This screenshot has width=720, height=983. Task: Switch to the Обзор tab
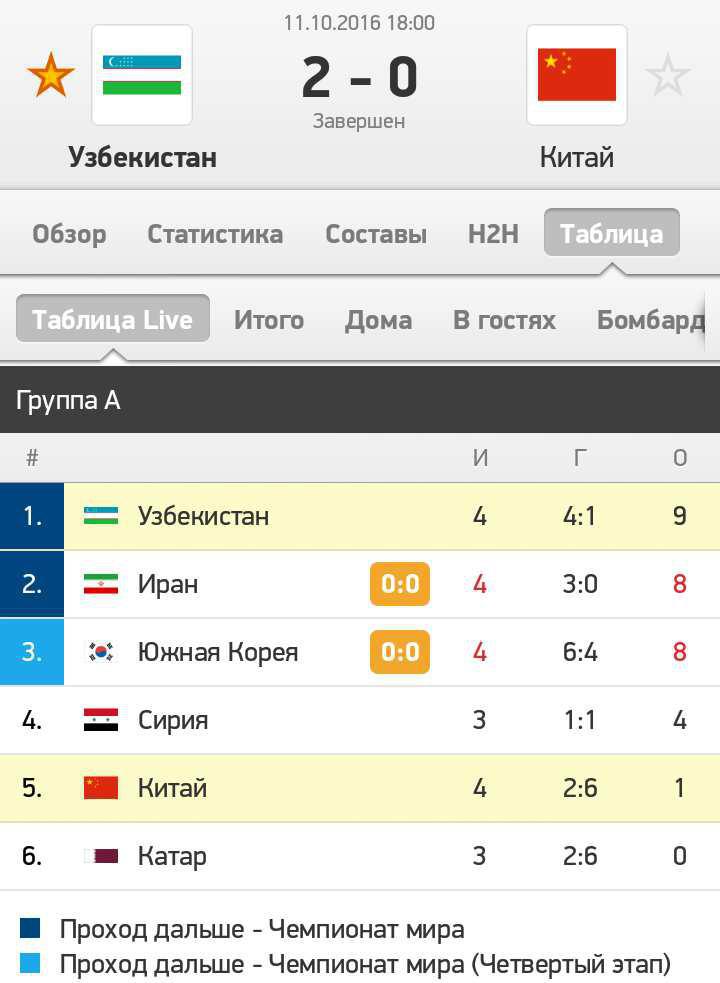(69, 234)
